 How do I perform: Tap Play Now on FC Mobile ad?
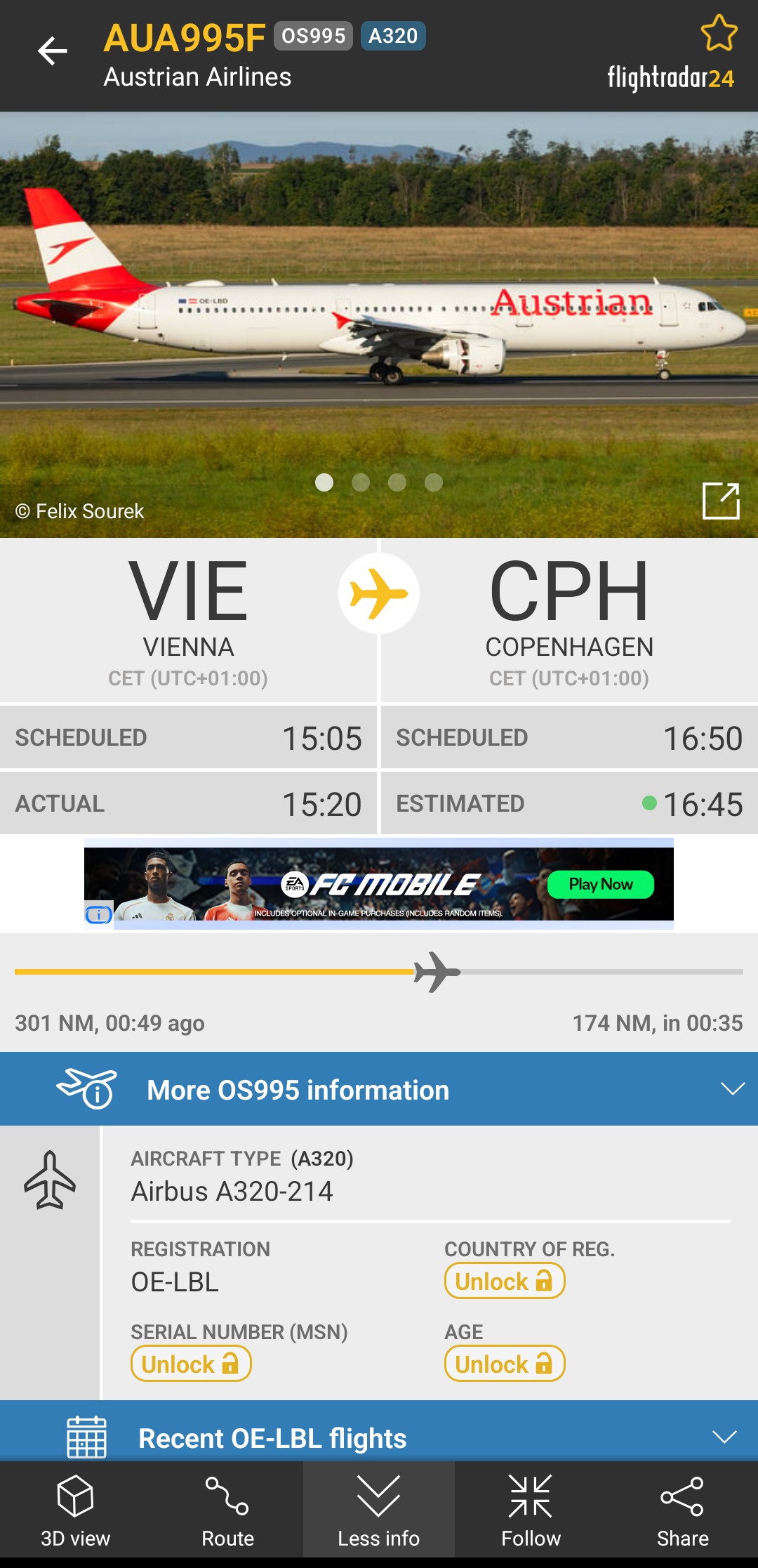click(x=601, y=884)
